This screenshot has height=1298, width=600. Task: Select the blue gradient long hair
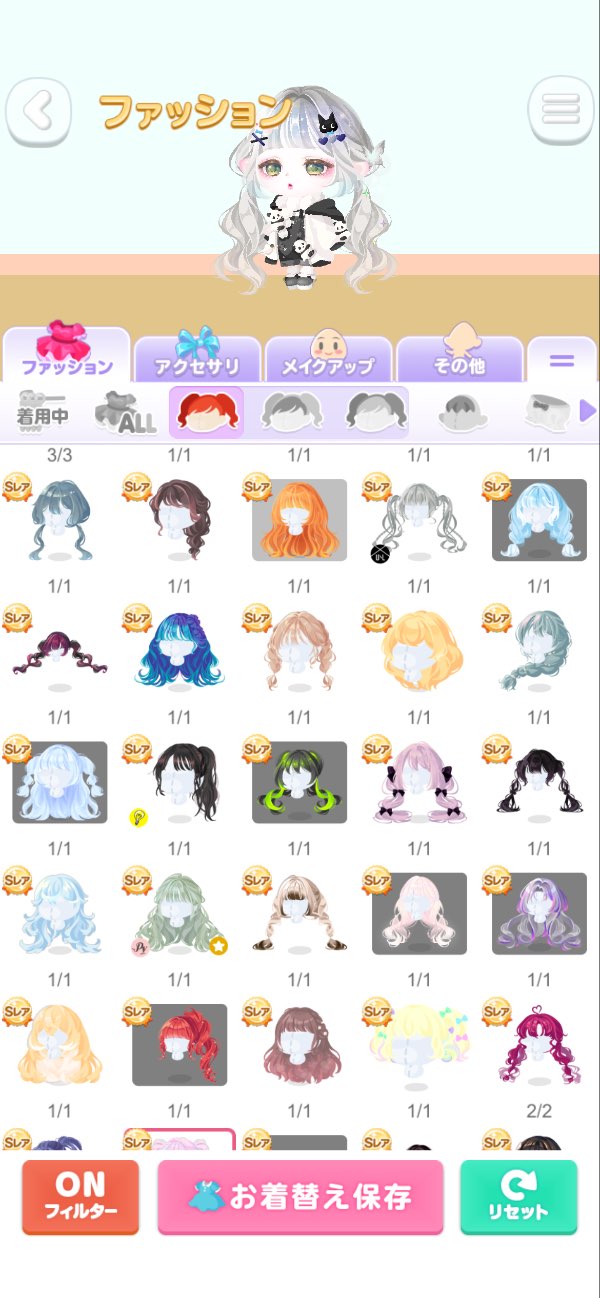[x=179, y=651]
